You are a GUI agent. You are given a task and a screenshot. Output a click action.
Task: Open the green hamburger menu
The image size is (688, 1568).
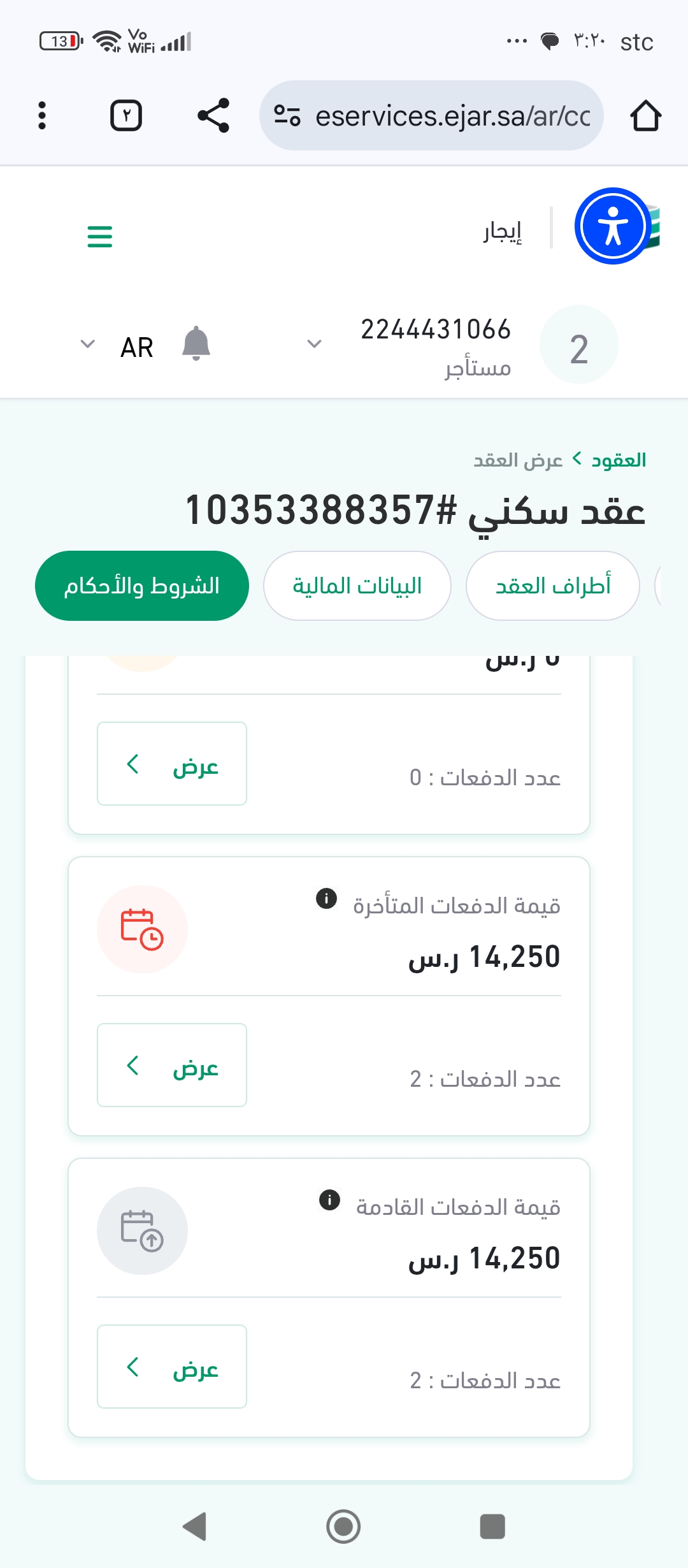(x=100, y=236)
